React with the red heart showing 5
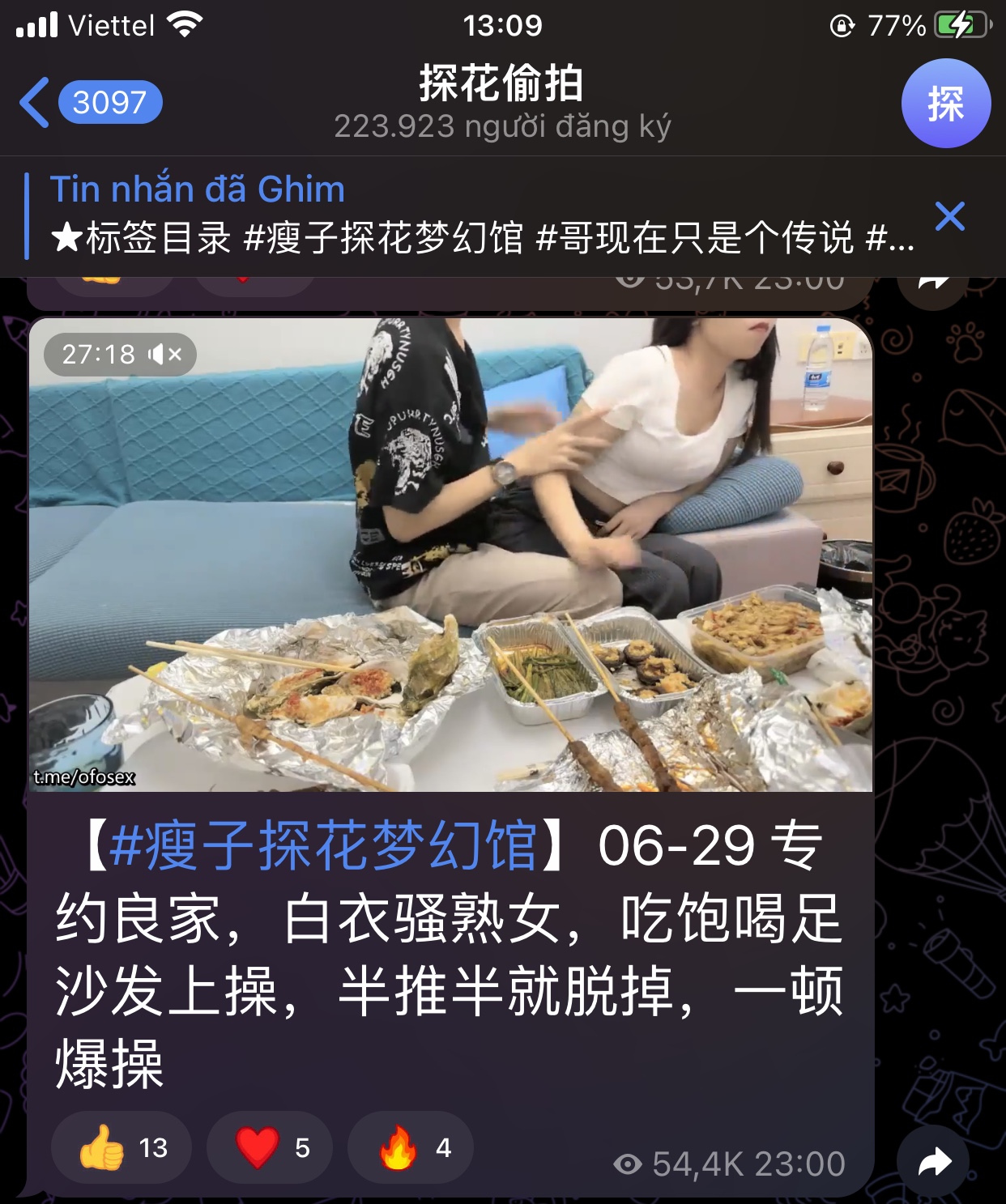This screenshot has width=1006, height=1204. click(x=270, y=1147)
